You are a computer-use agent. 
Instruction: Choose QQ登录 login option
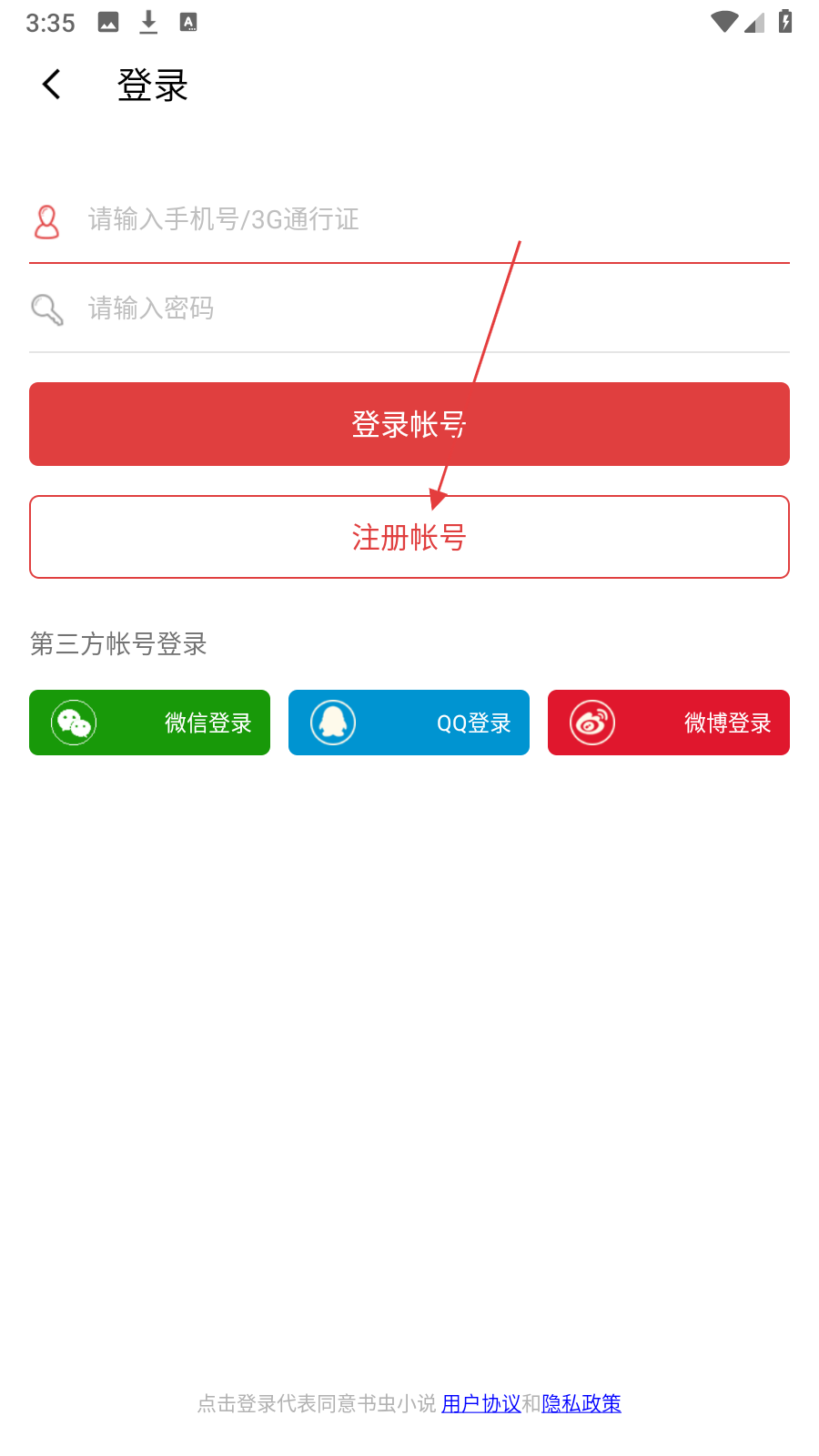(x=409, y=723)
